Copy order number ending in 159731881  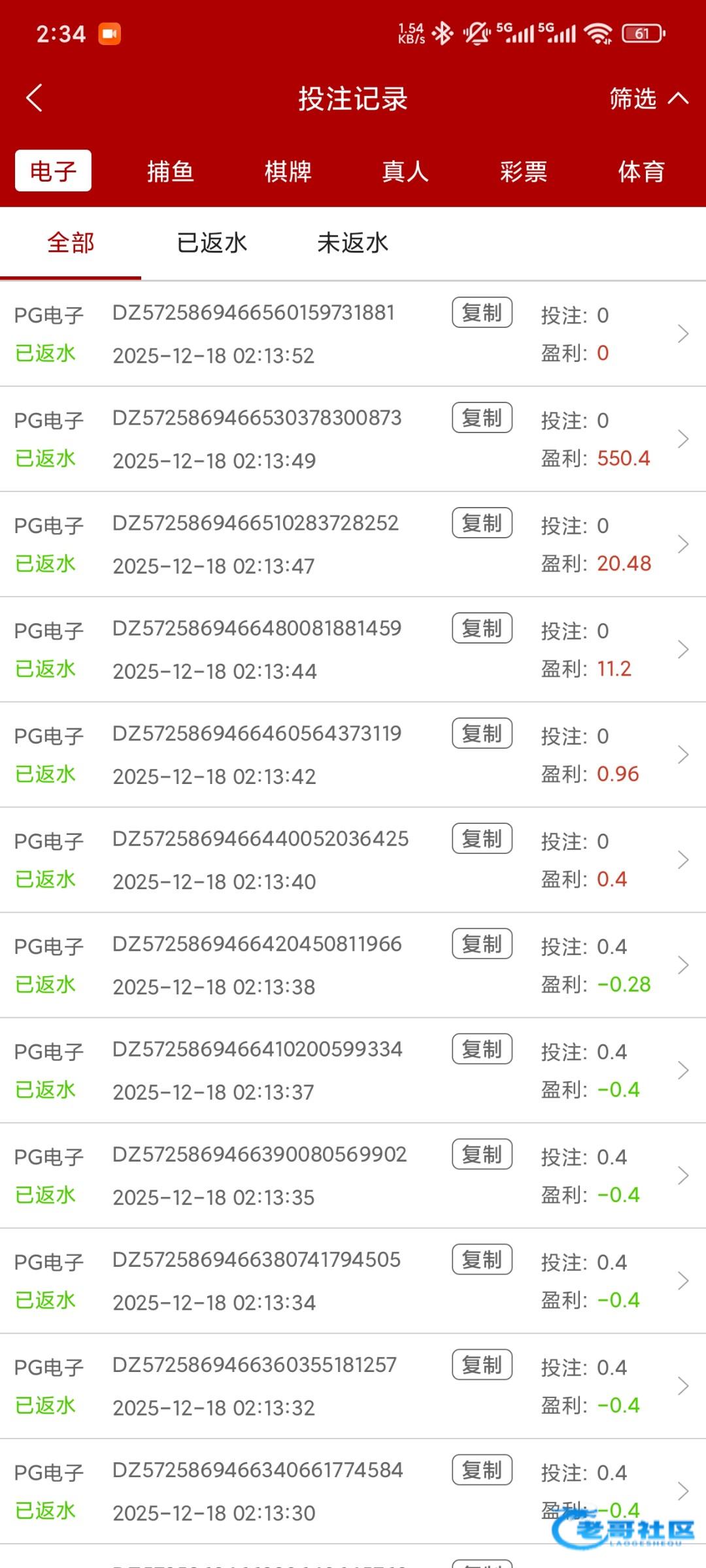[x=482, y=312]
